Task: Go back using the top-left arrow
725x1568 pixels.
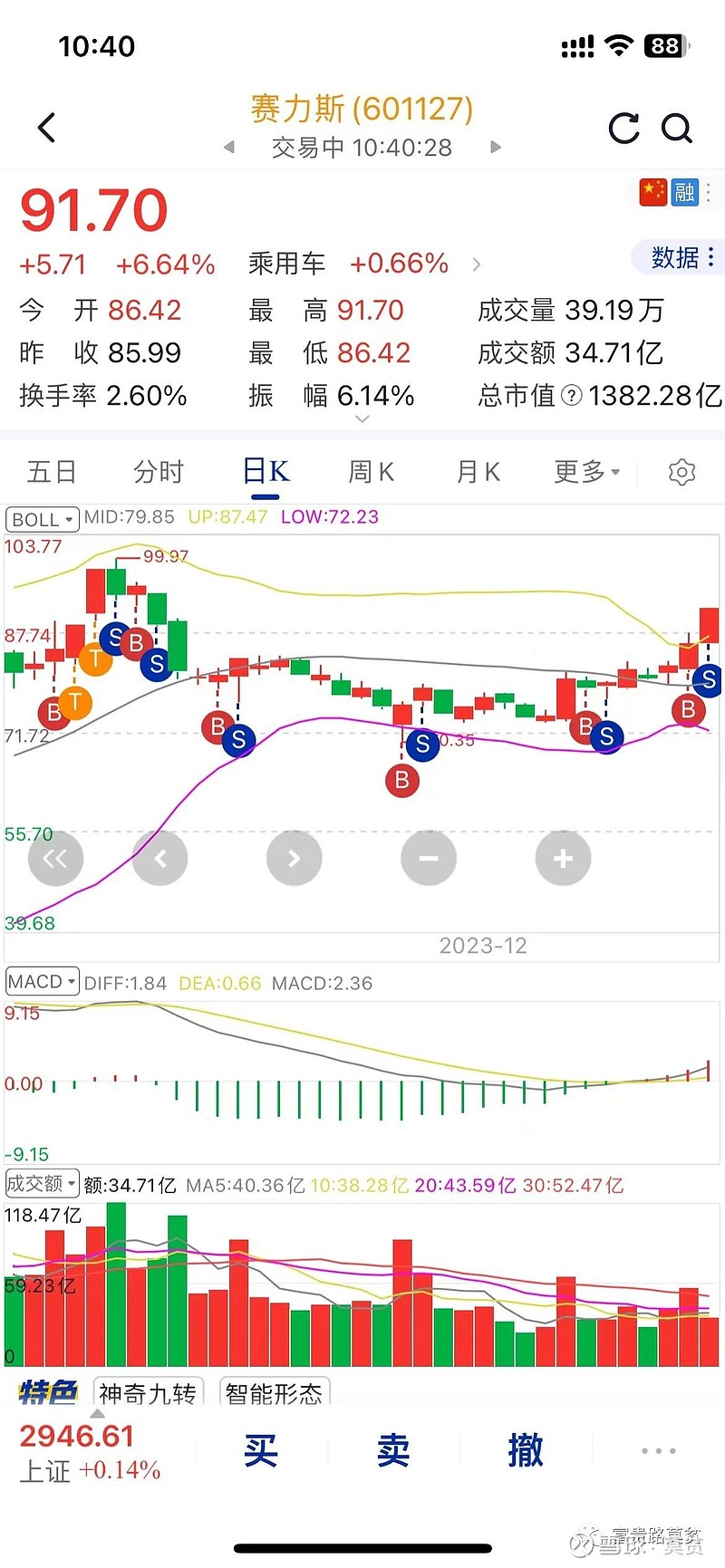Action: pos(47,128)
